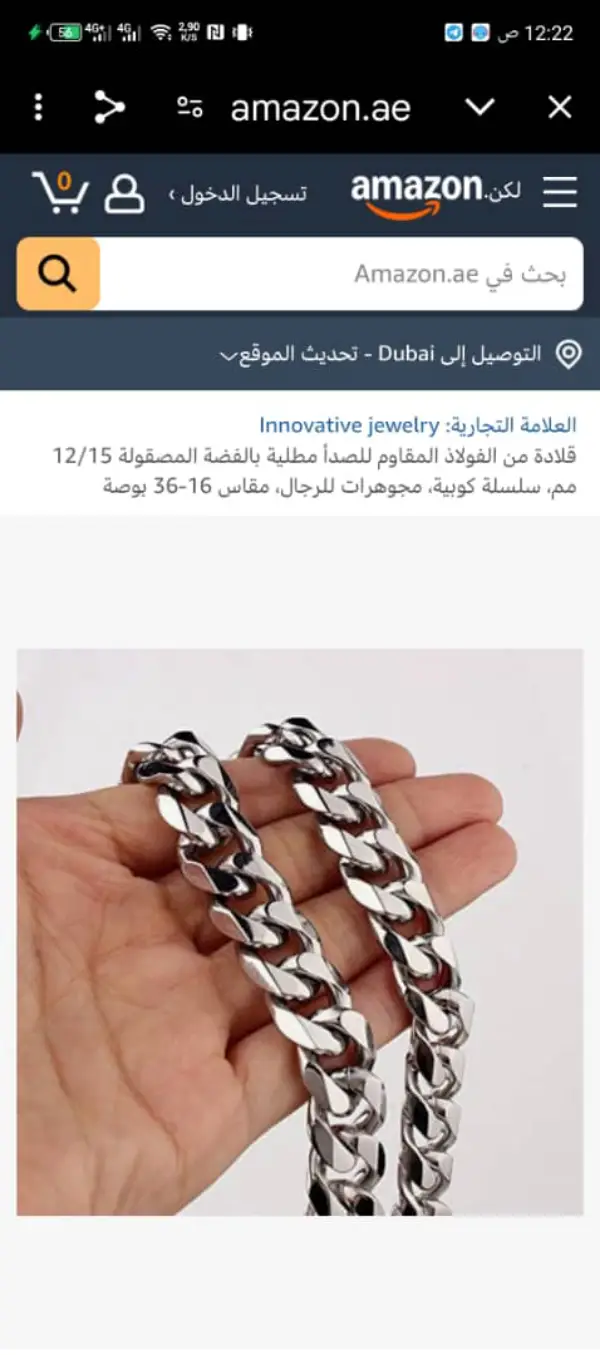Viewport: 600px width, 1355px height.
Task: Open the browser overflow menu
Action: point(38,107)
